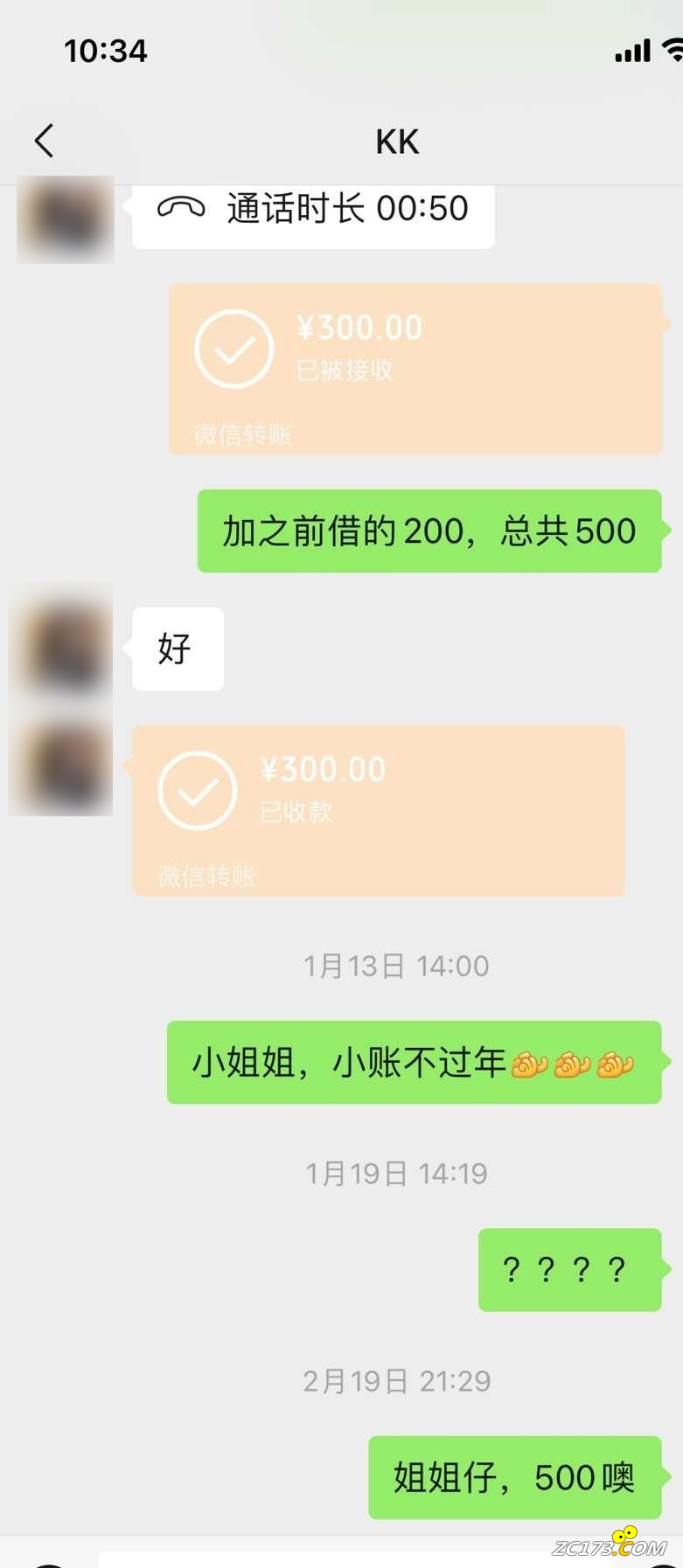The height and width of the screenshot is (1568, 683).
Task: Open the call record lasting 00:50
Action: (x=313, y=212)
